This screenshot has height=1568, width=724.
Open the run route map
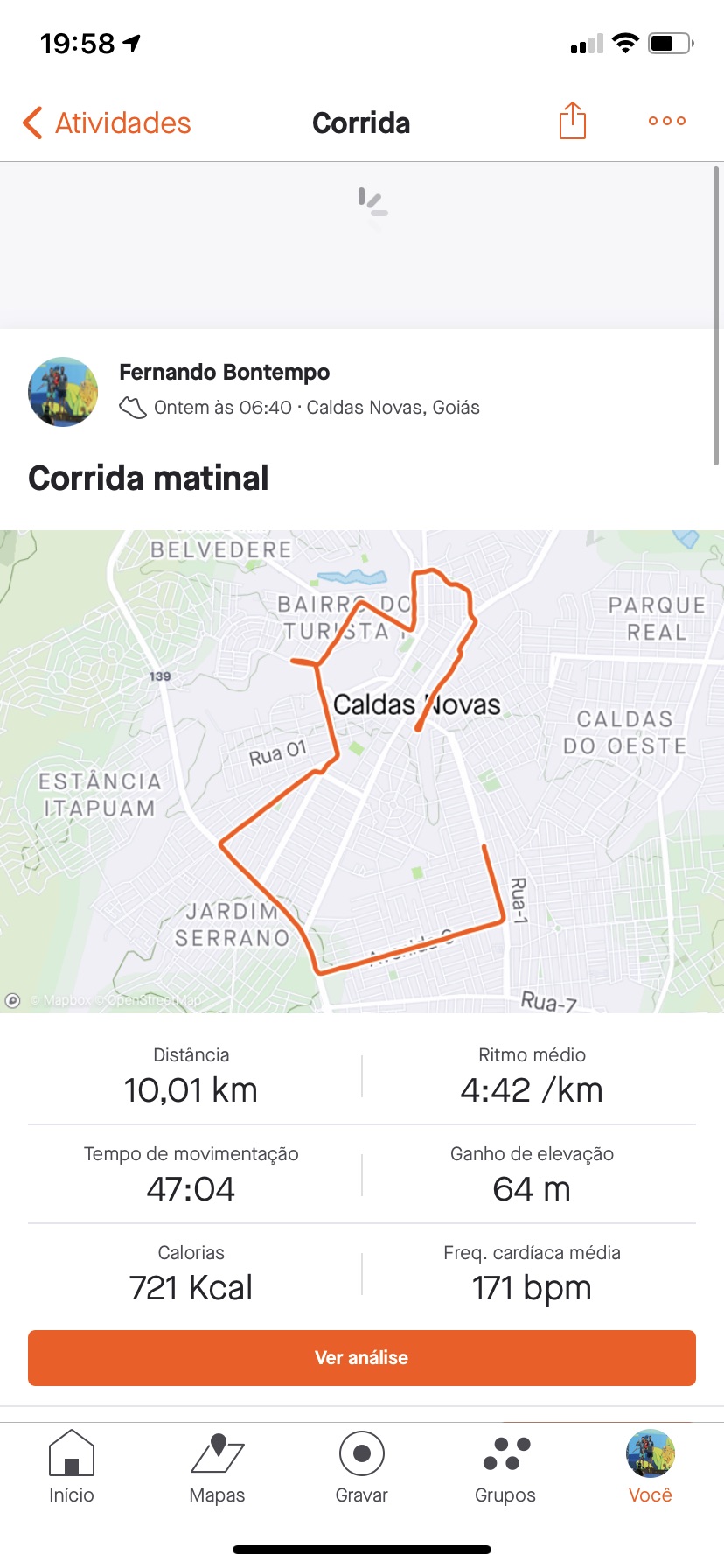[362, 772]
